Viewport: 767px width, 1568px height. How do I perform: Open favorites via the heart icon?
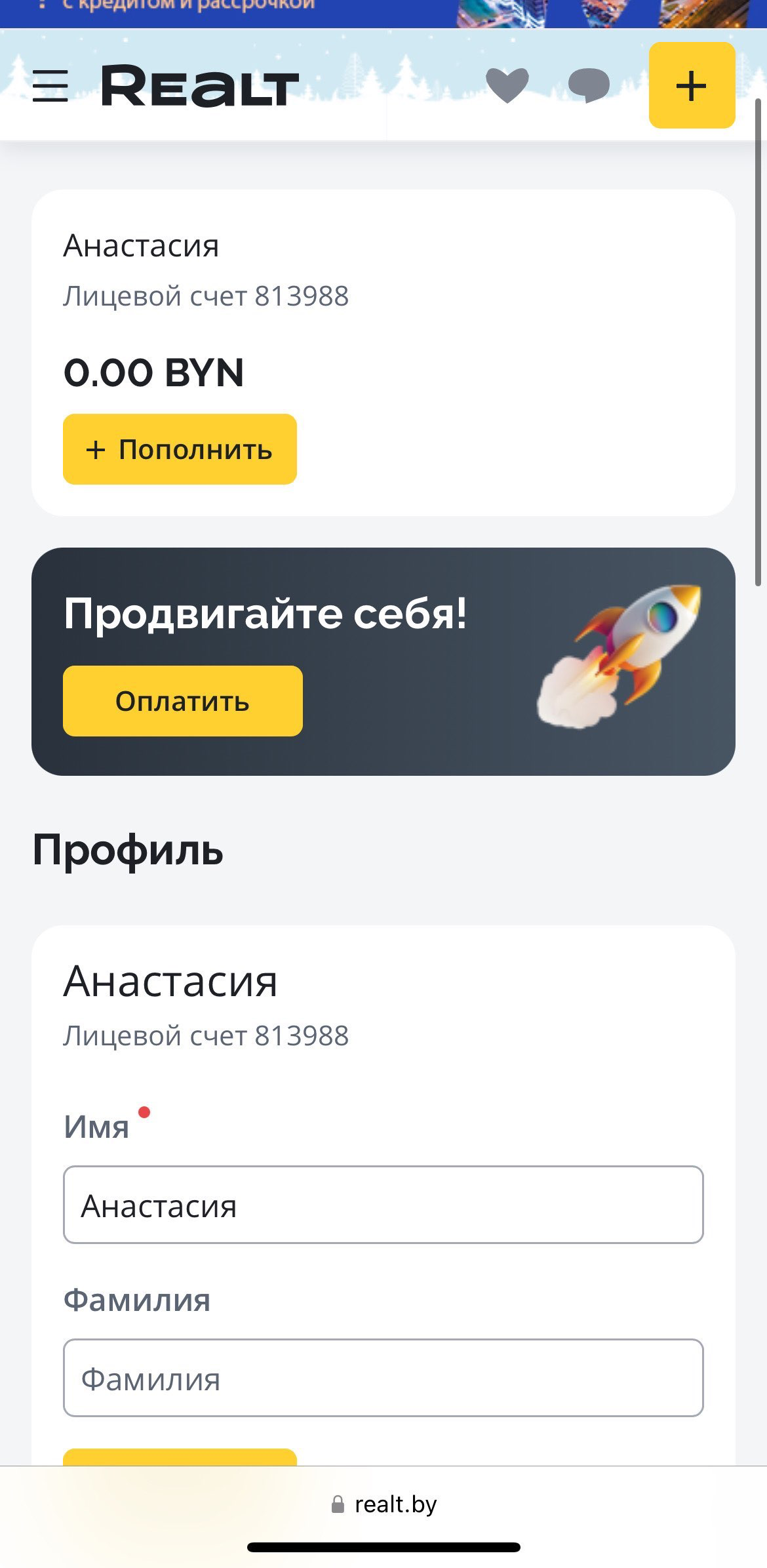[507, 85]
